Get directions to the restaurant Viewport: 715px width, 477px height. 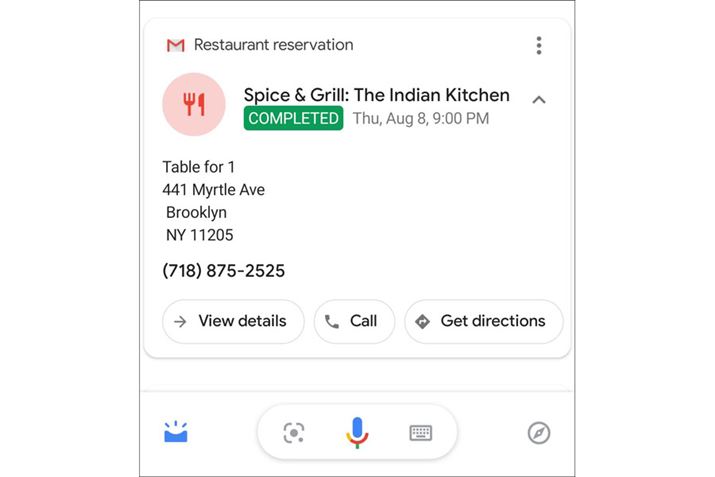483,321
